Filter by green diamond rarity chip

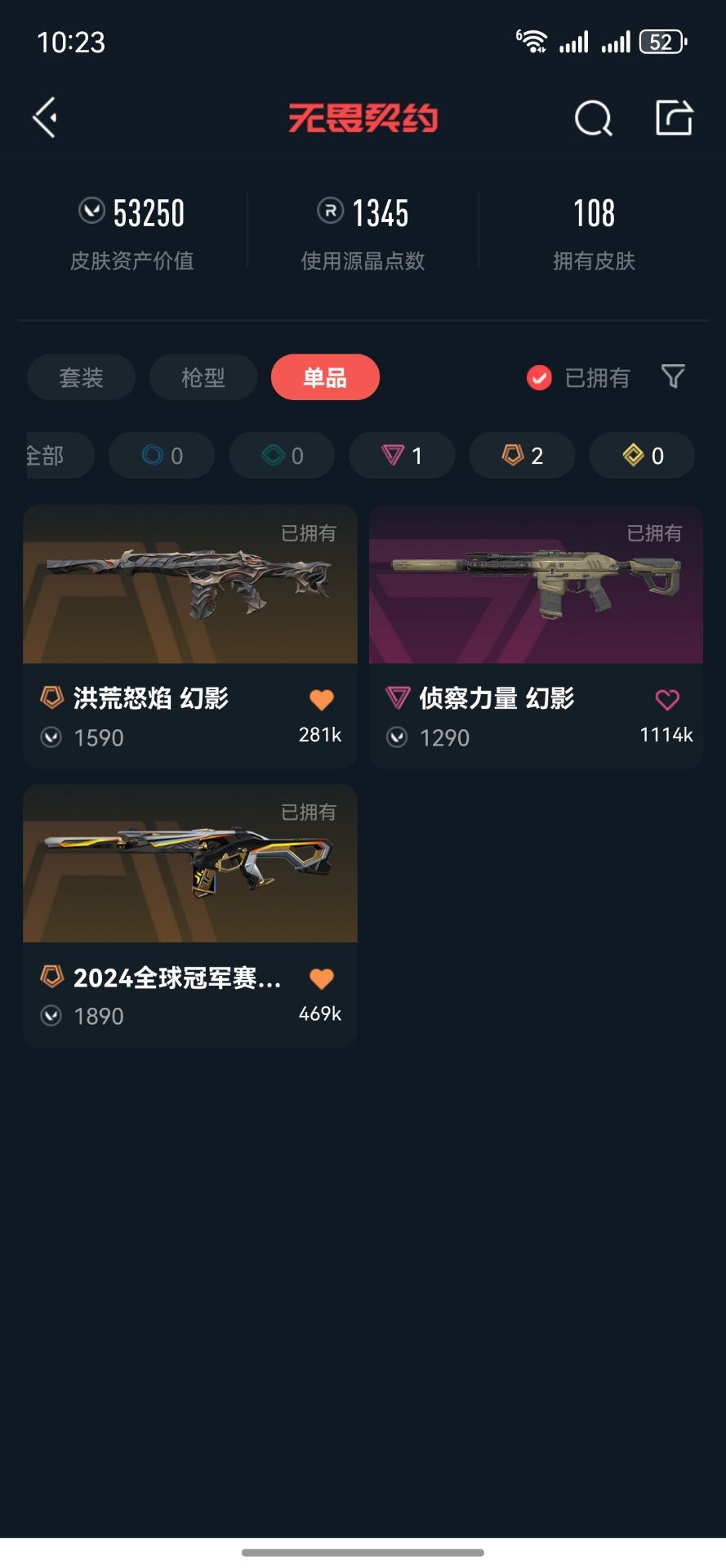coord(282,455)
